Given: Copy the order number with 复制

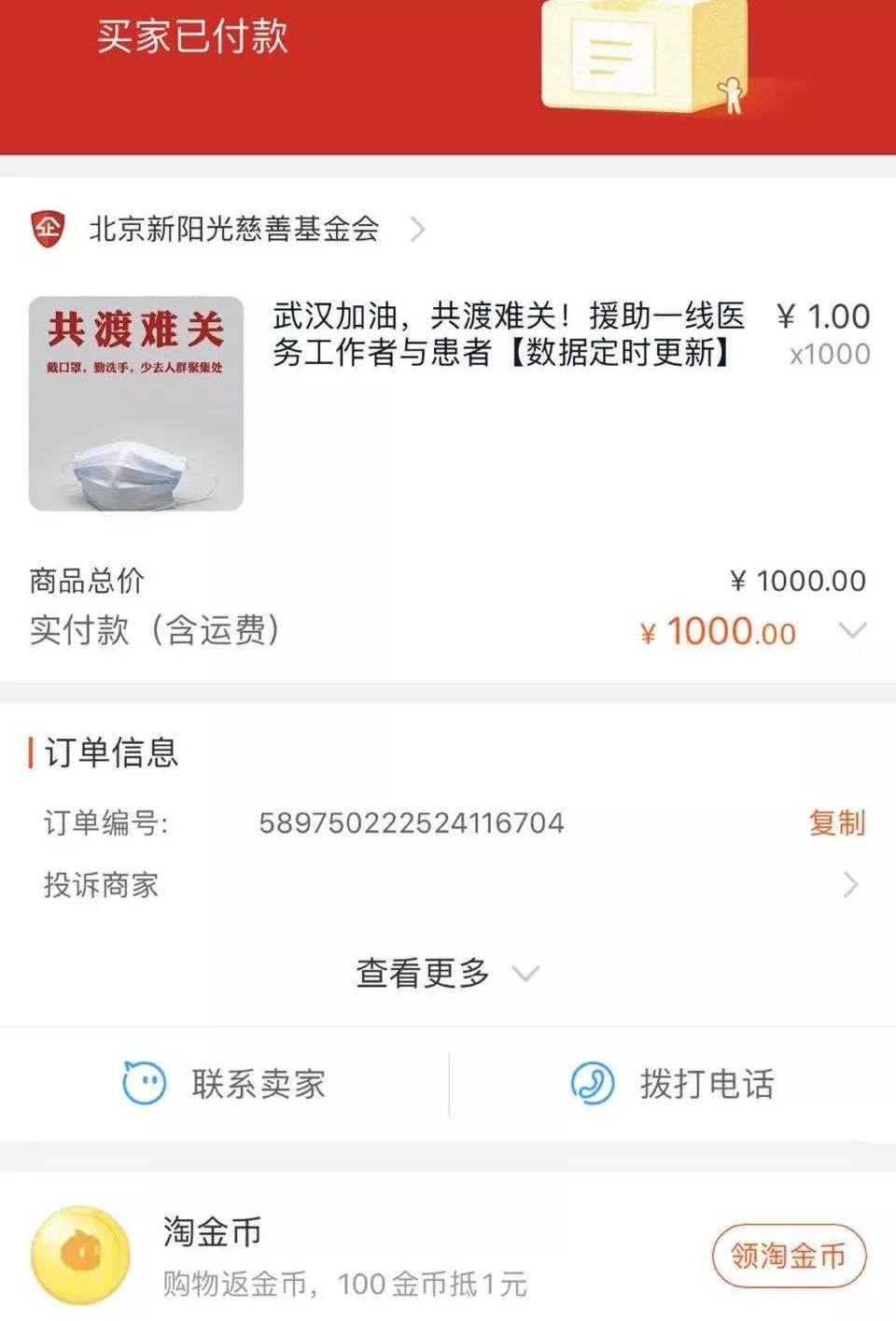Looking at the screenshot, I should 836,822.
